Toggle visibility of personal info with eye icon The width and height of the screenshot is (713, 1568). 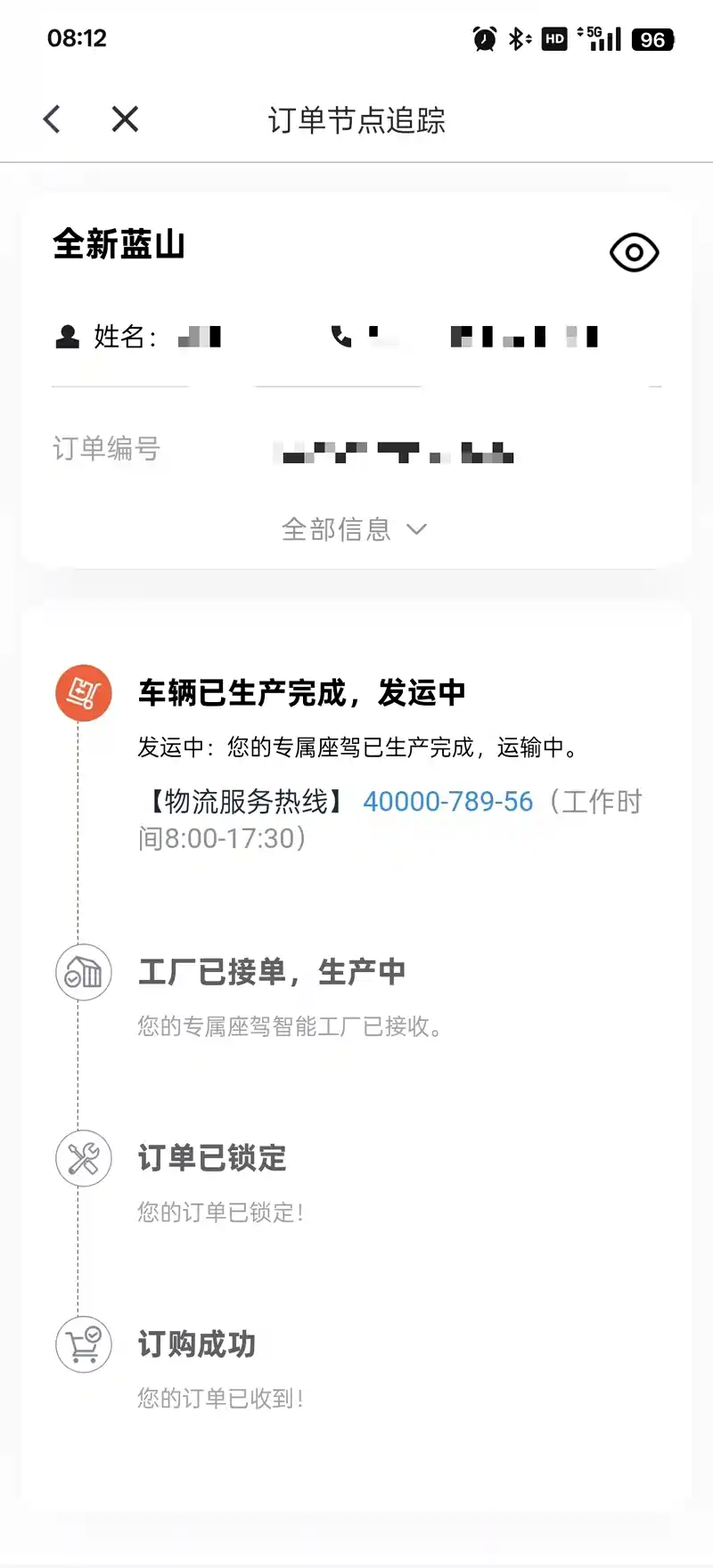click(x=634, y=253)
